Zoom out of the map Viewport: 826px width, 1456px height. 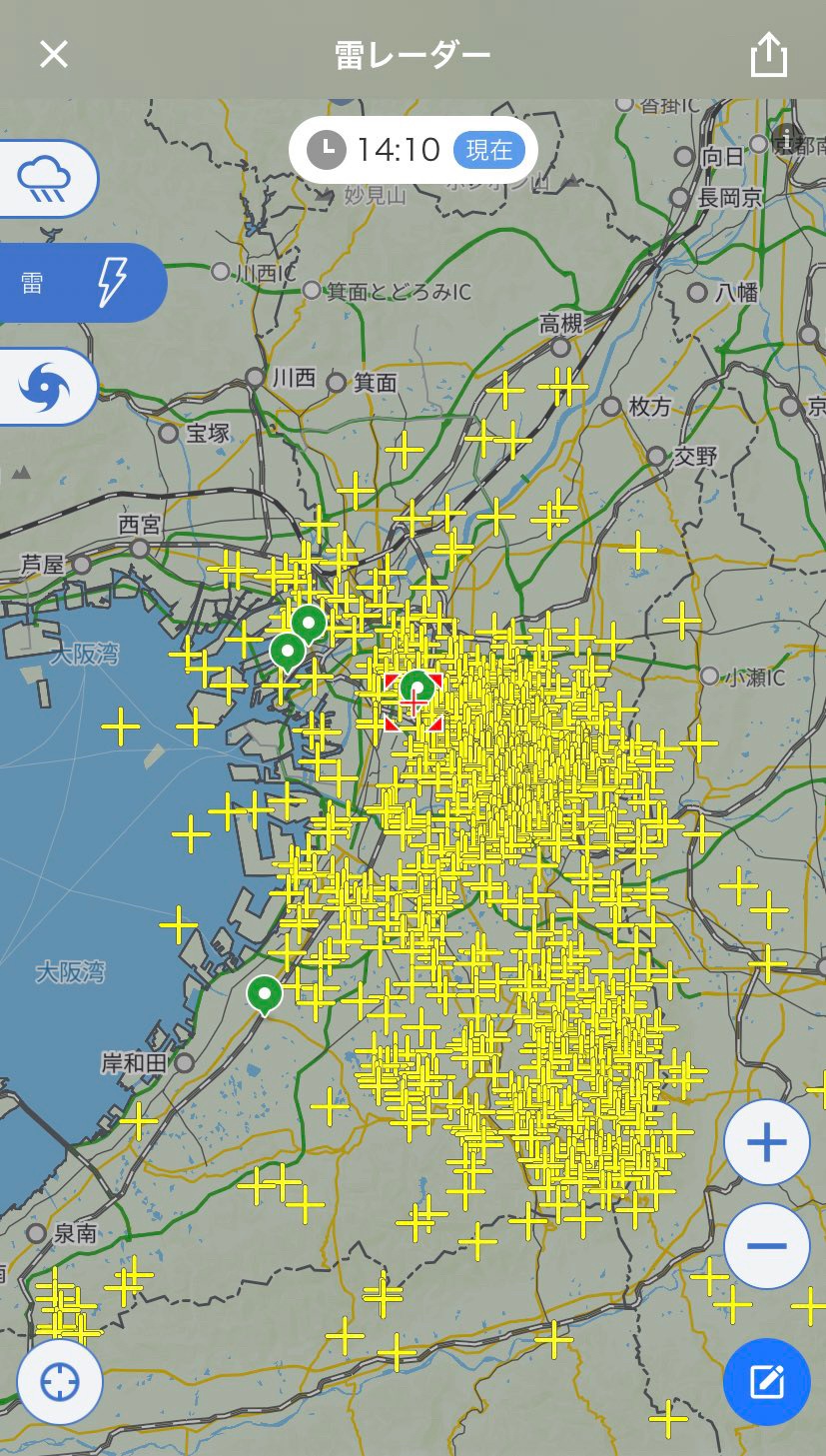click(766, 1246)
